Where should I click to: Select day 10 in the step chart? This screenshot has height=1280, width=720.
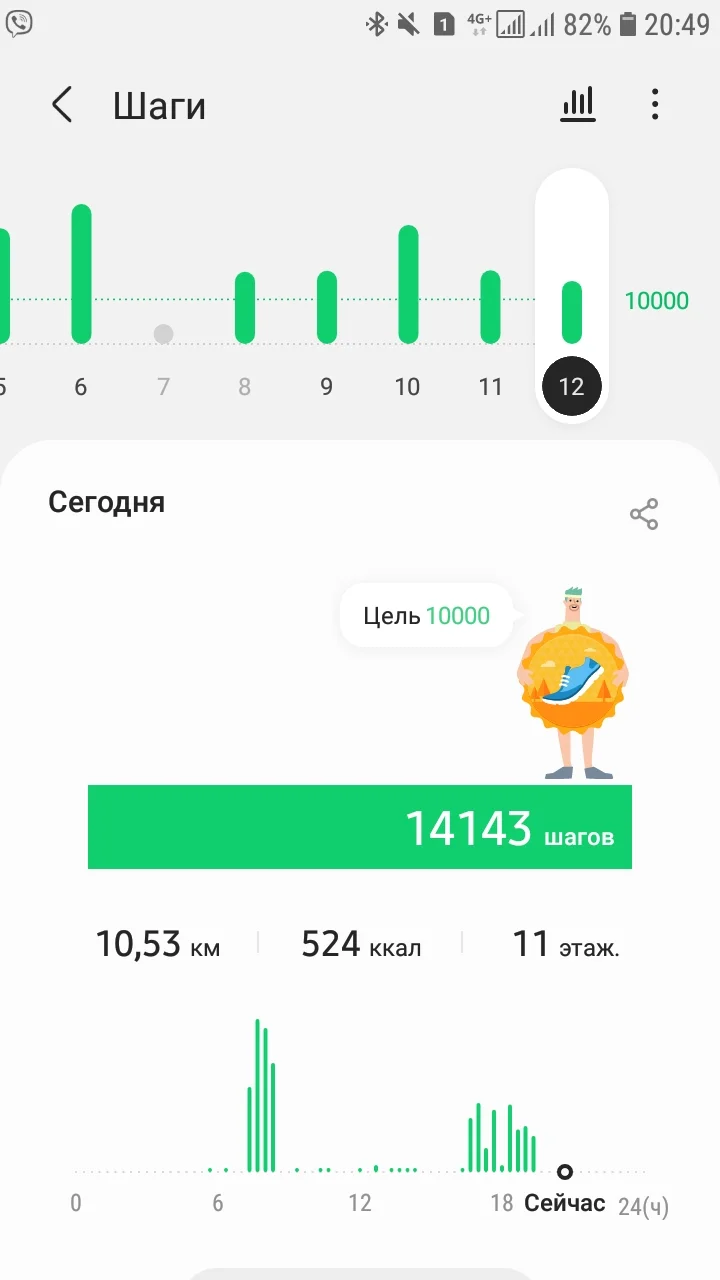(408, 300)
